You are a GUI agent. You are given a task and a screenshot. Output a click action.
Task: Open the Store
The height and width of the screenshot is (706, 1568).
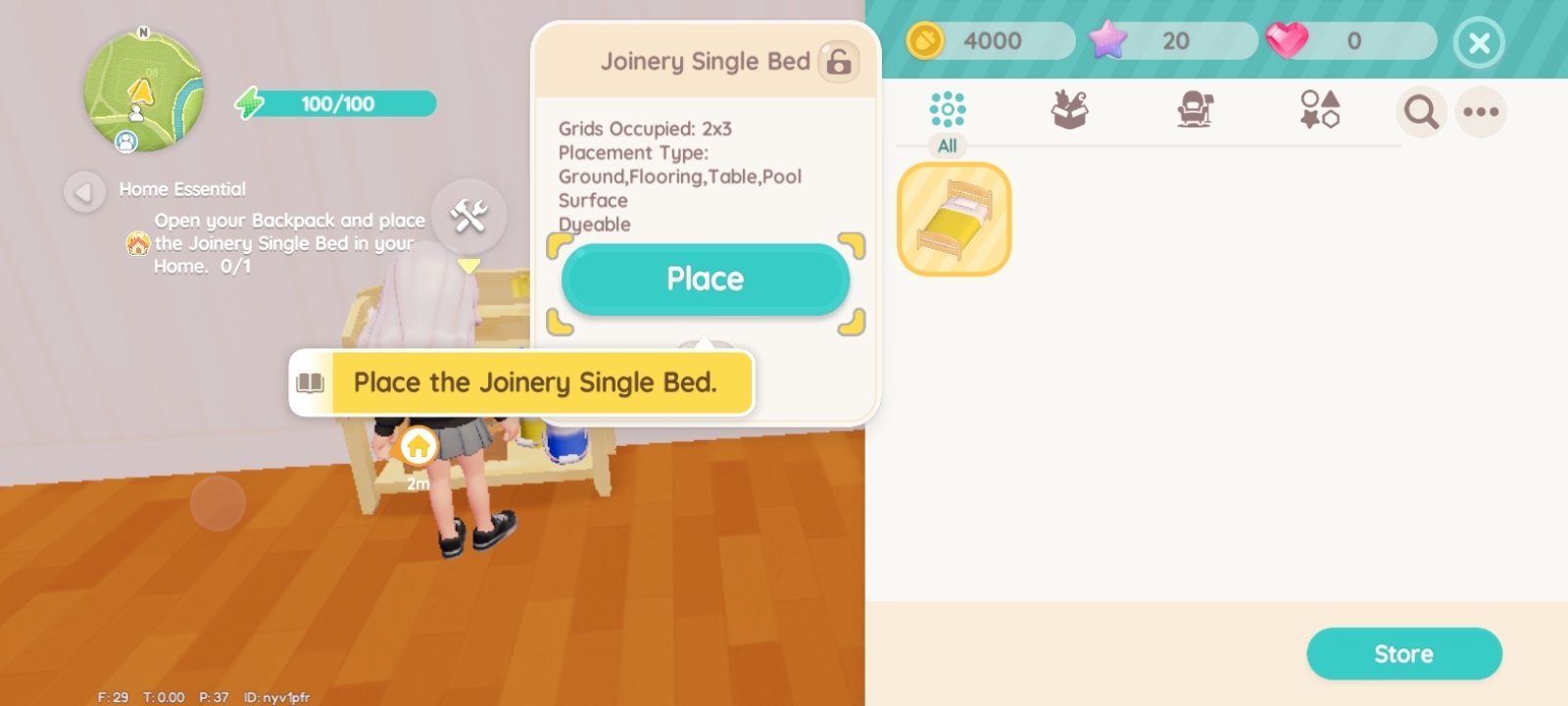pos(1403,654)
